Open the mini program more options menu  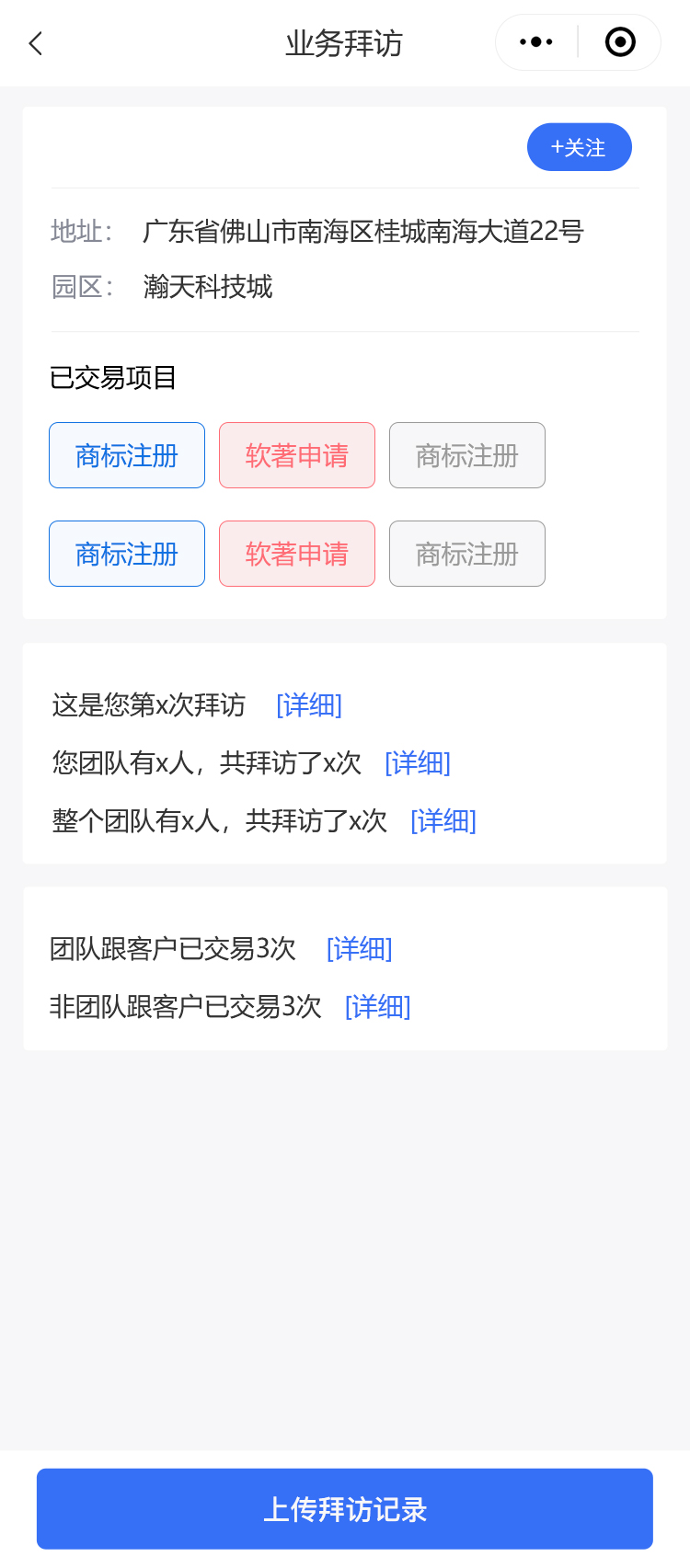(536, 42)
